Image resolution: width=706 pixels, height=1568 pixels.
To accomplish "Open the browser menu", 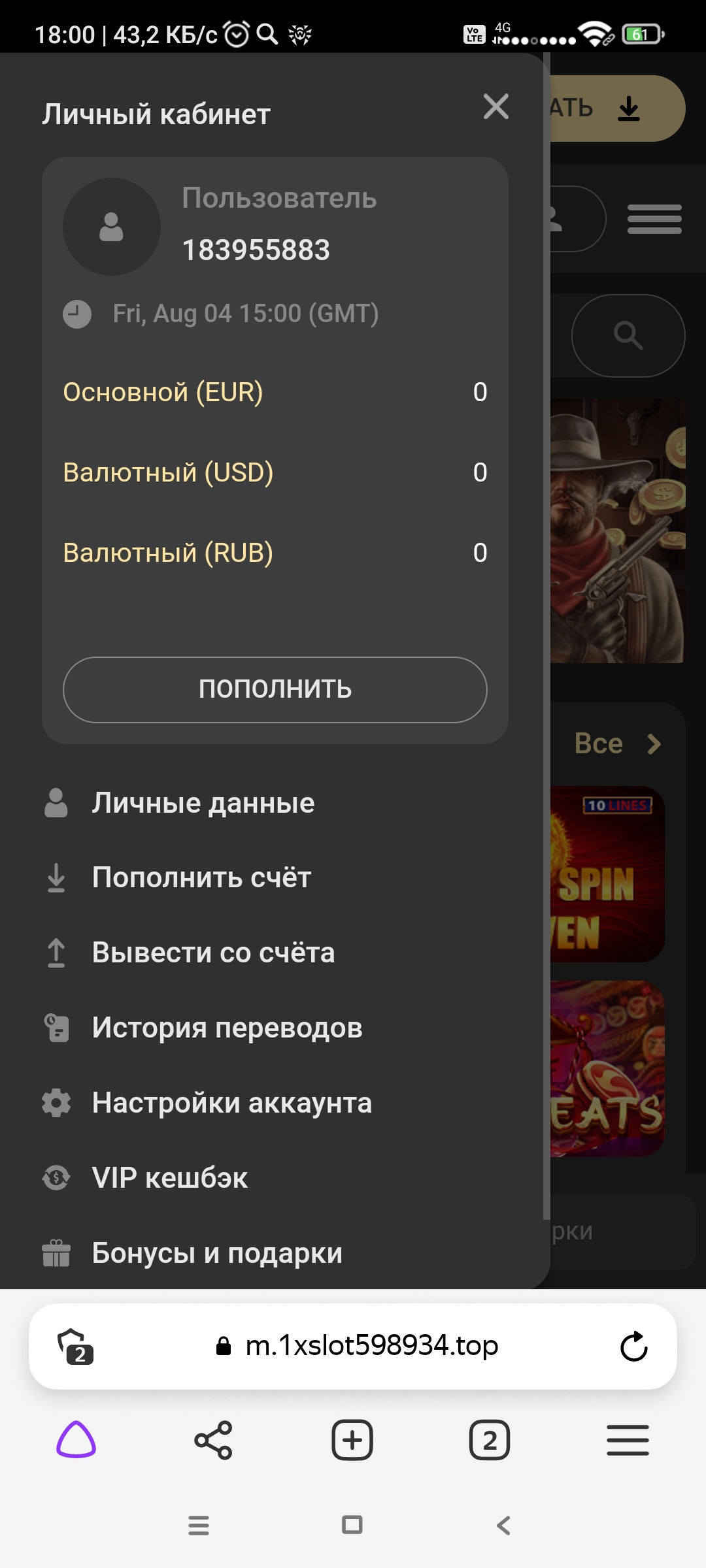I will coord(628,1440).
